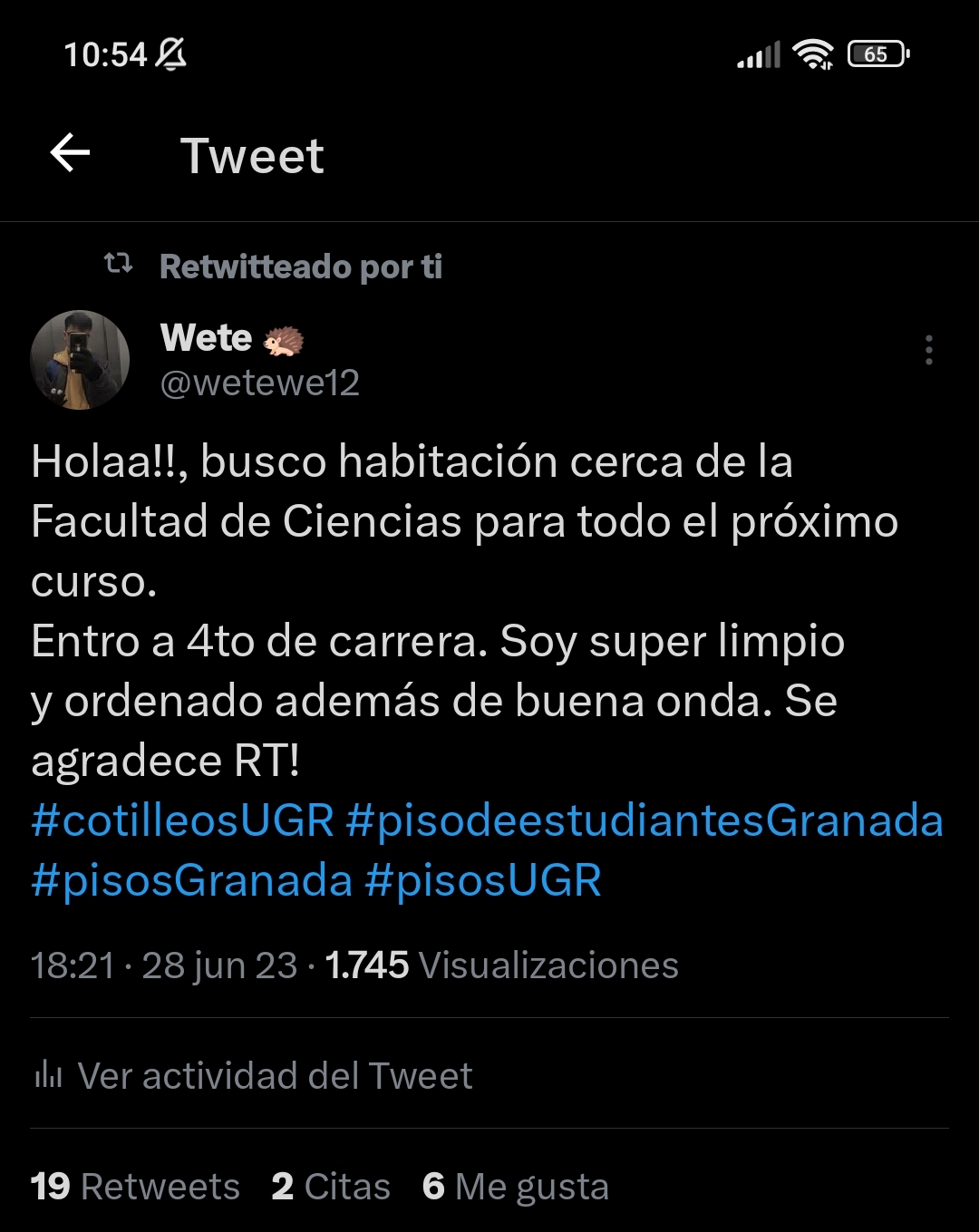Open the #pisodeestudiantesGranada hashtag
Screen dimensions: 979x1232
point(645,820)
